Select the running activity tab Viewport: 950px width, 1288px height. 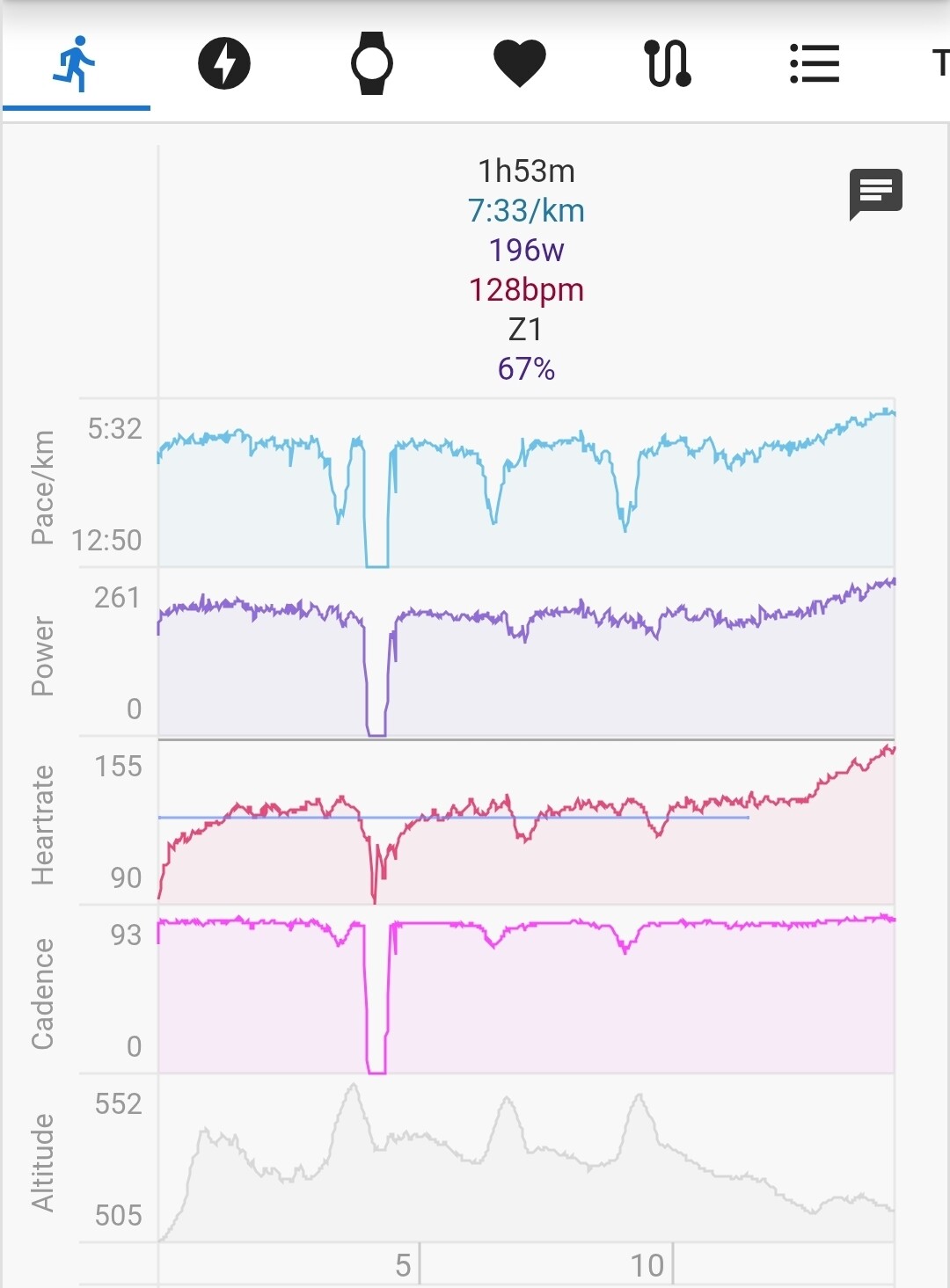click(76, 63)
